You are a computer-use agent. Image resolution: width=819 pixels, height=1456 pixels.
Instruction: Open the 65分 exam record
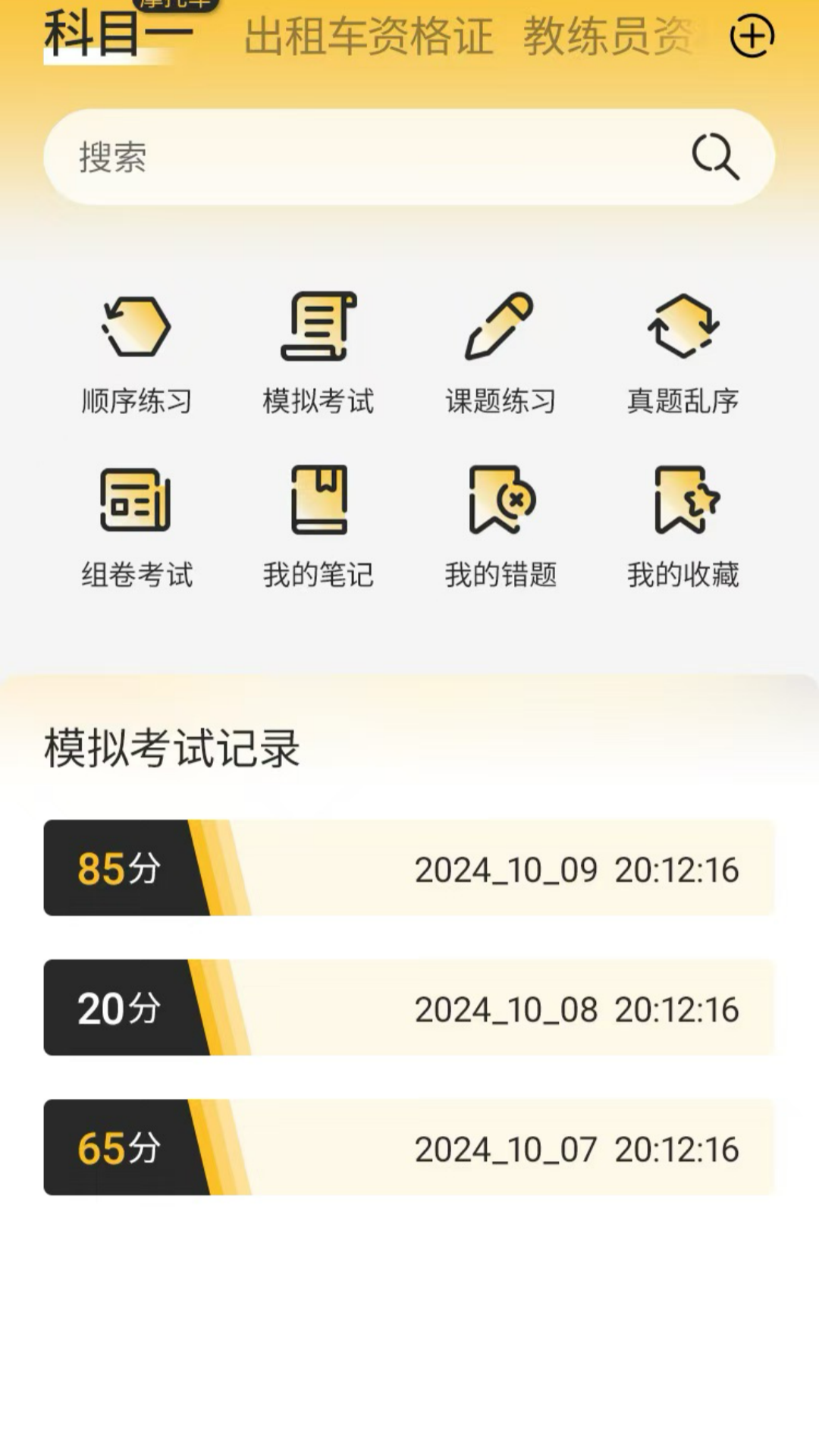pyautogui.click(x=409, y=1147)
